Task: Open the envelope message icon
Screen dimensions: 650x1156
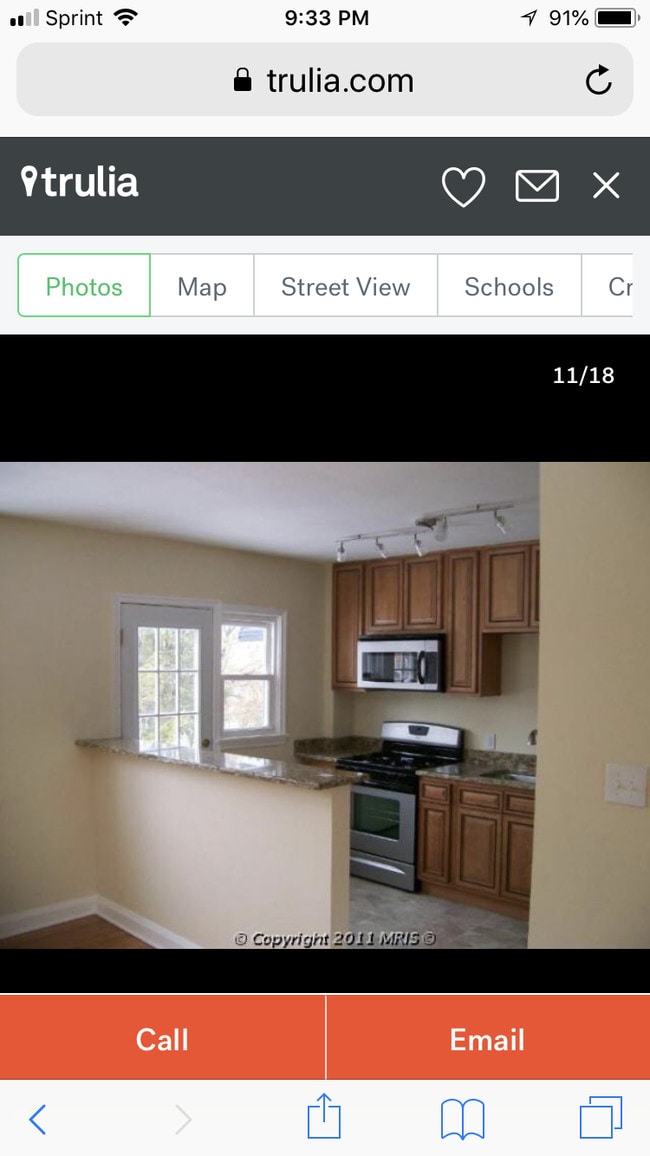Action: (537, 186)
